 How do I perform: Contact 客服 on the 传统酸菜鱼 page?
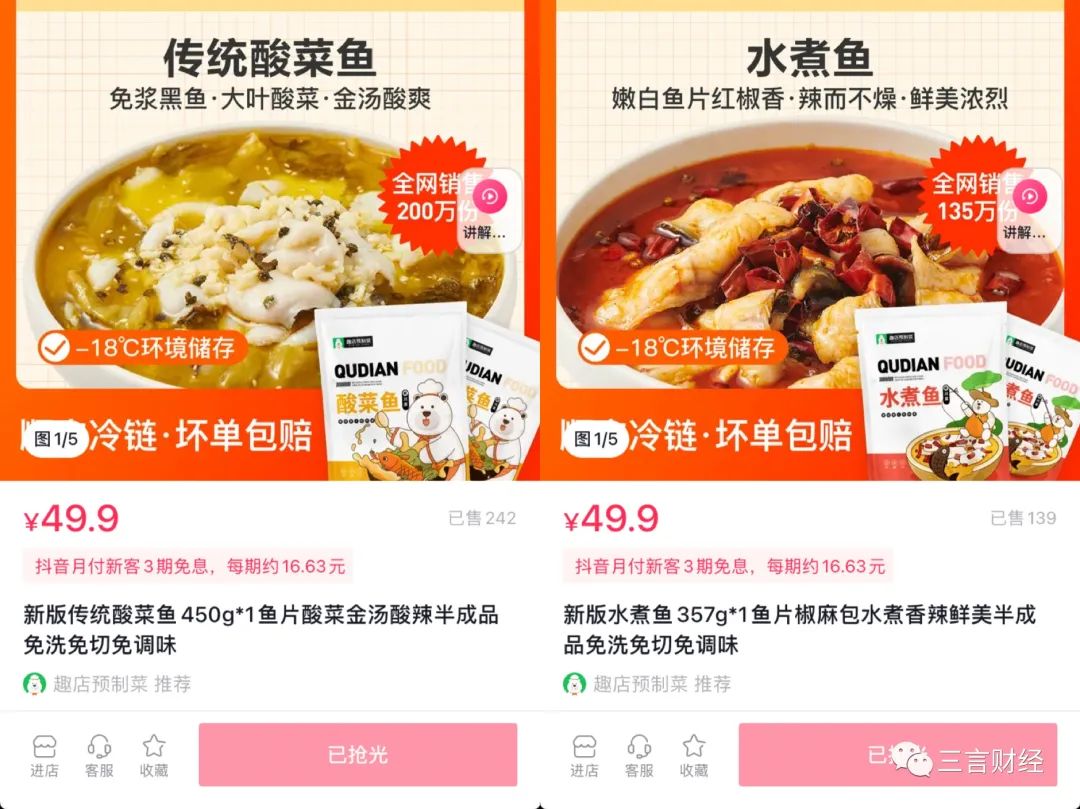click(99, 756)
